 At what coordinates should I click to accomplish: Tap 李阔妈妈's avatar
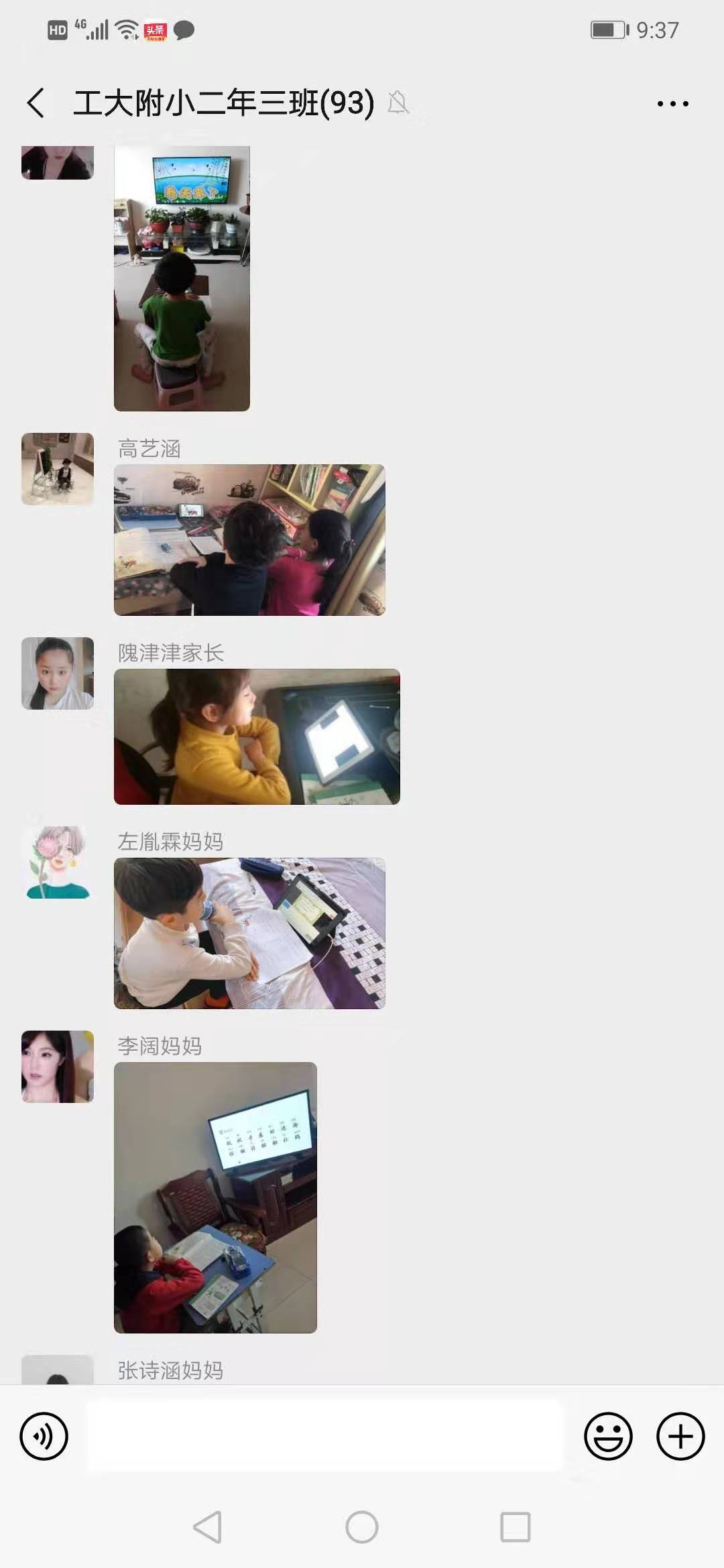[58, 1067]
